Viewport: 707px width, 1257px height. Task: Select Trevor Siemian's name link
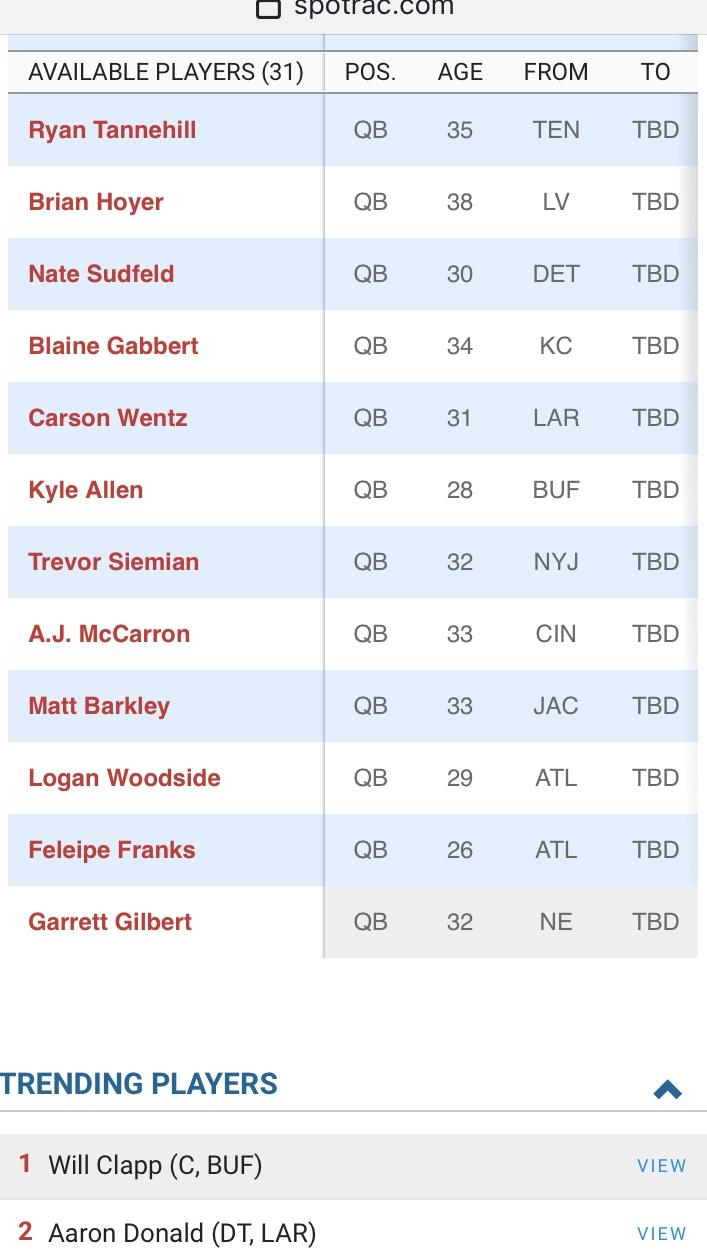coord(113,562)
